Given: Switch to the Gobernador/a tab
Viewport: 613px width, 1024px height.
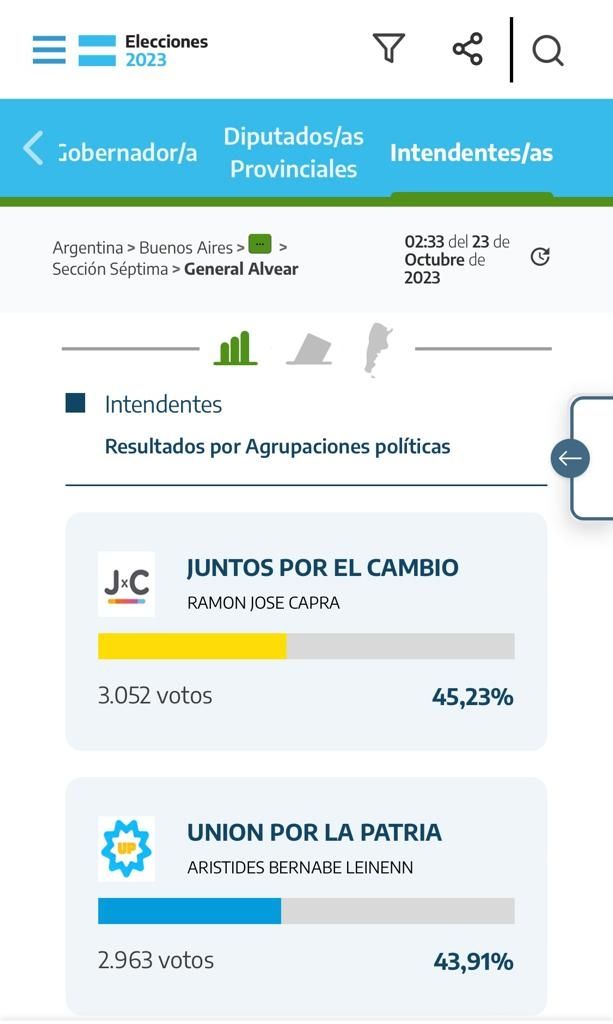Looking at the screenshot, I should (128, 152).
